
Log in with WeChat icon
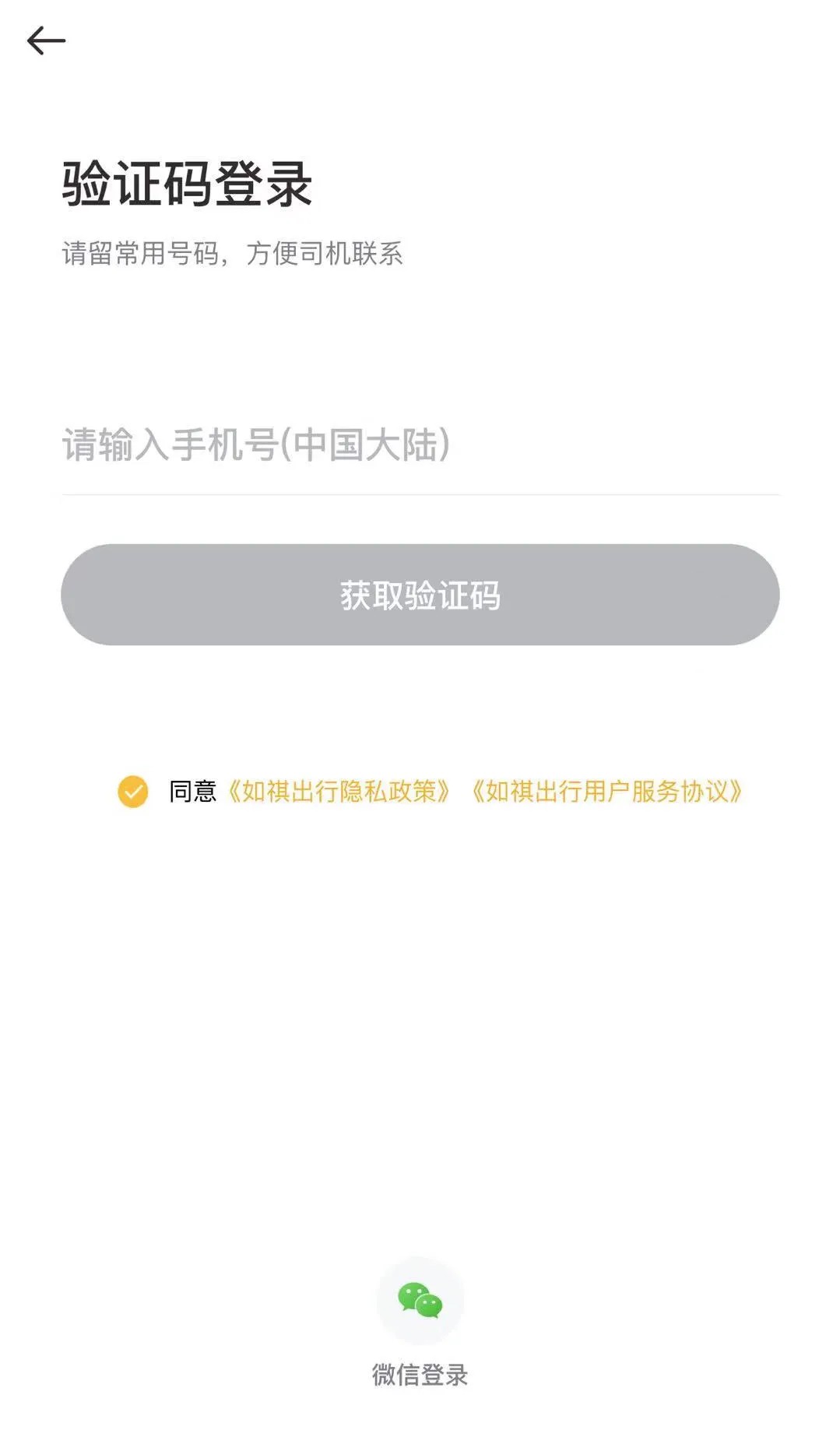tap(420, 1300)
